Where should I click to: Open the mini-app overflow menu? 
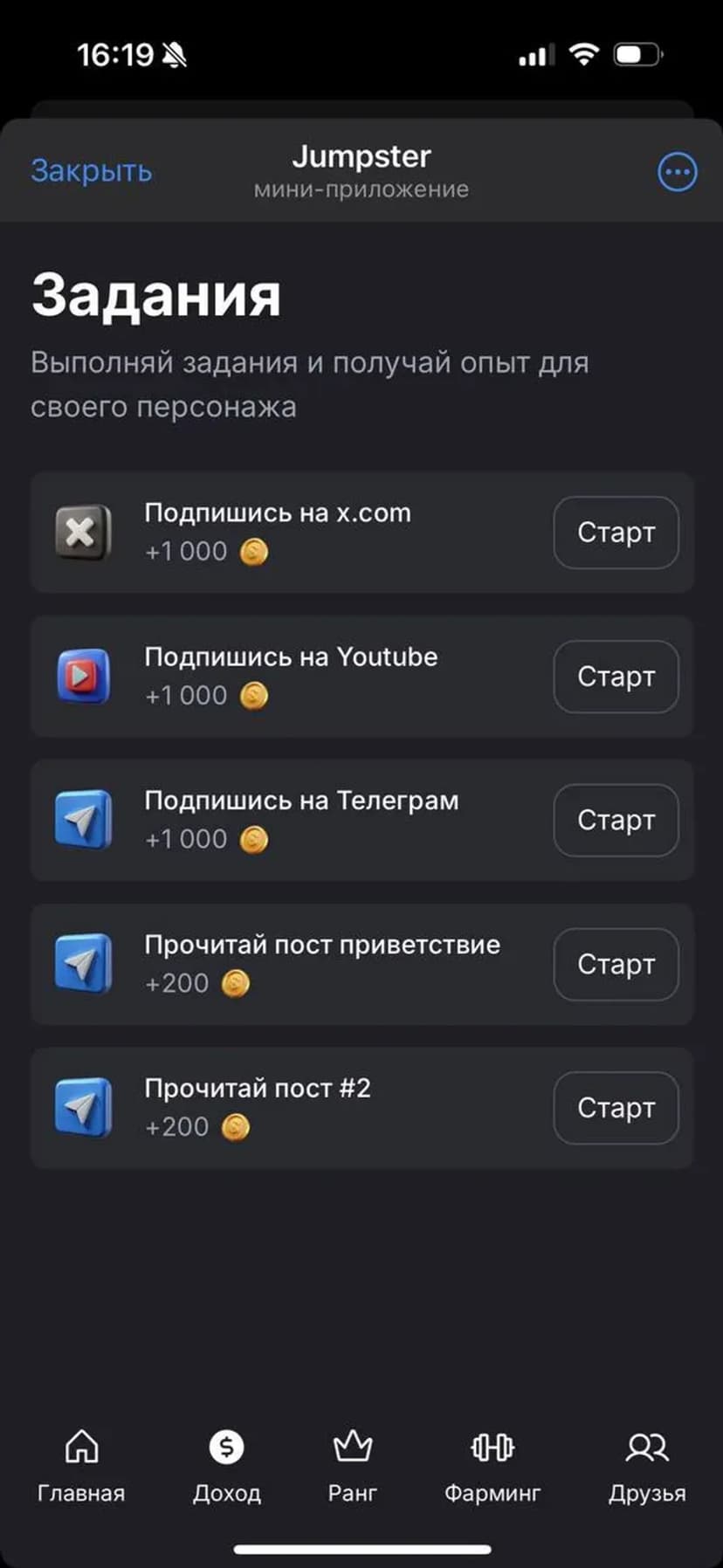(677, 172)
